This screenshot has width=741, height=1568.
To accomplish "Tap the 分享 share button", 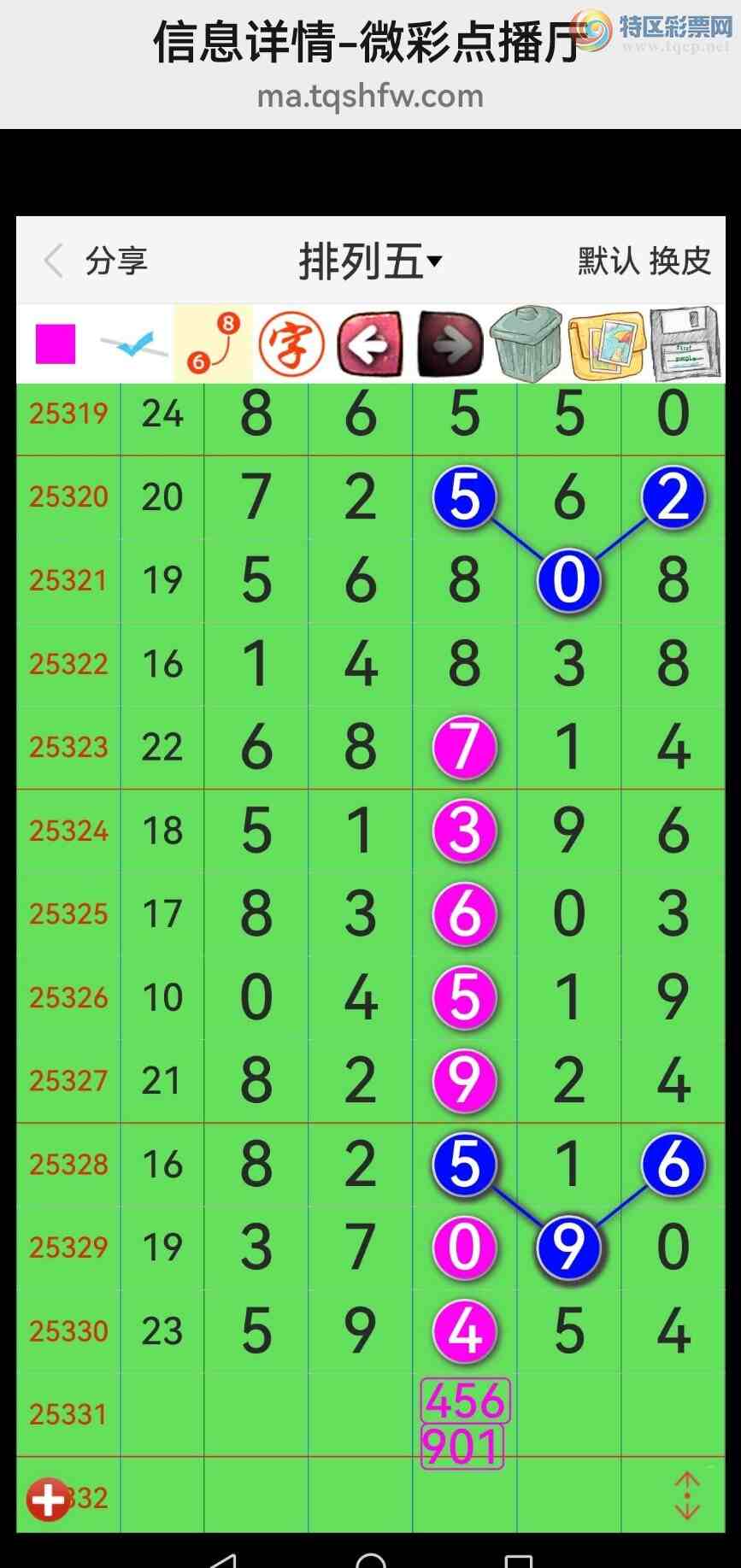I will tap(116, 261).
